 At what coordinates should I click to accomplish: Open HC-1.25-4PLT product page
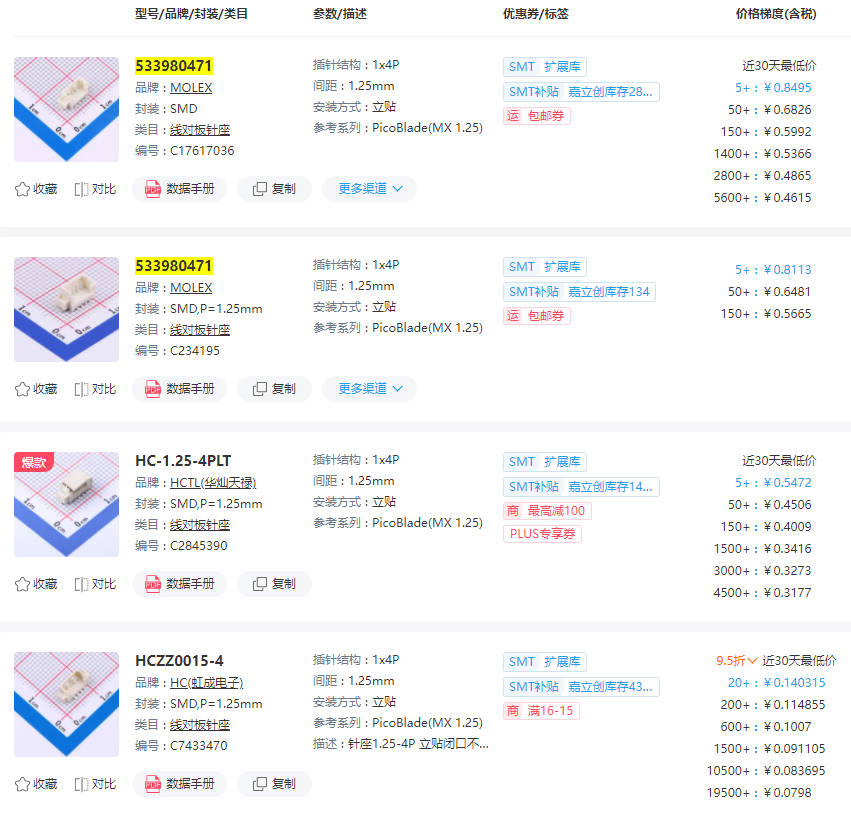[183, 461]
